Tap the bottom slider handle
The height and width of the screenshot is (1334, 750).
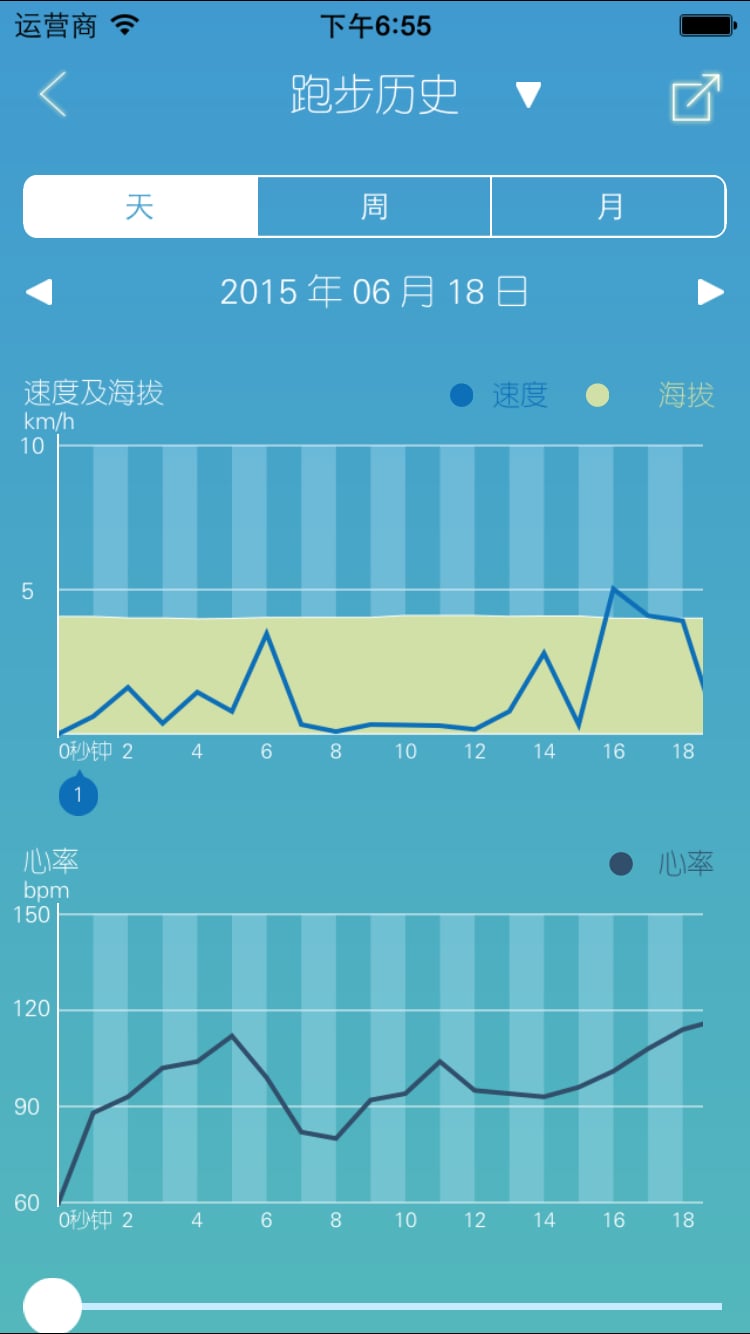click(52, 1306)
